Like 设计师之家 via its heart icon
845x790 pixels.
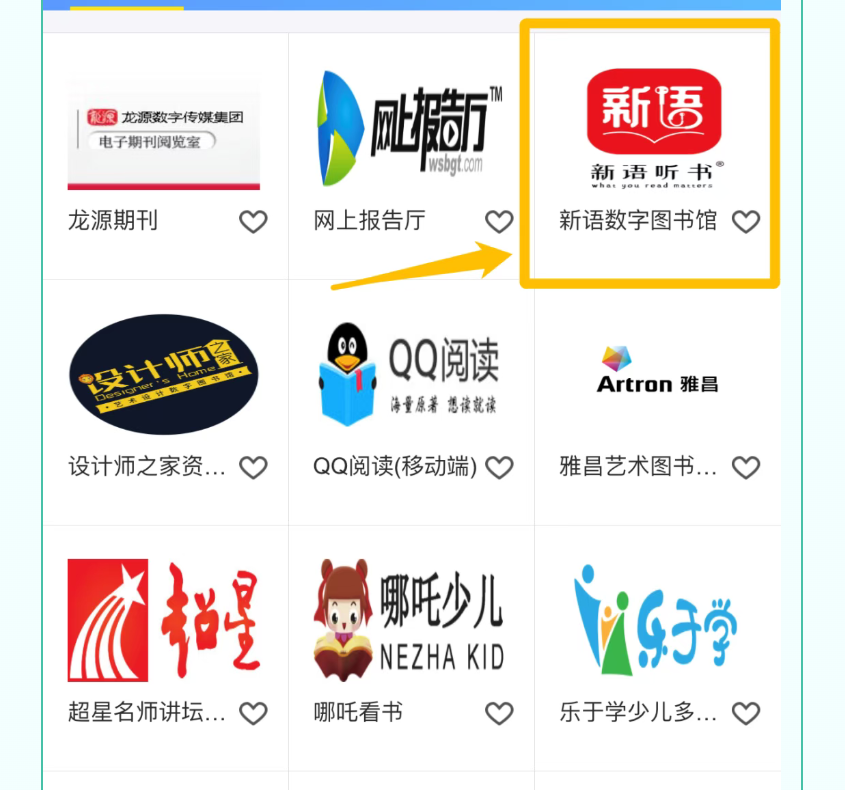pyautogui.click(x=253, y=467)
